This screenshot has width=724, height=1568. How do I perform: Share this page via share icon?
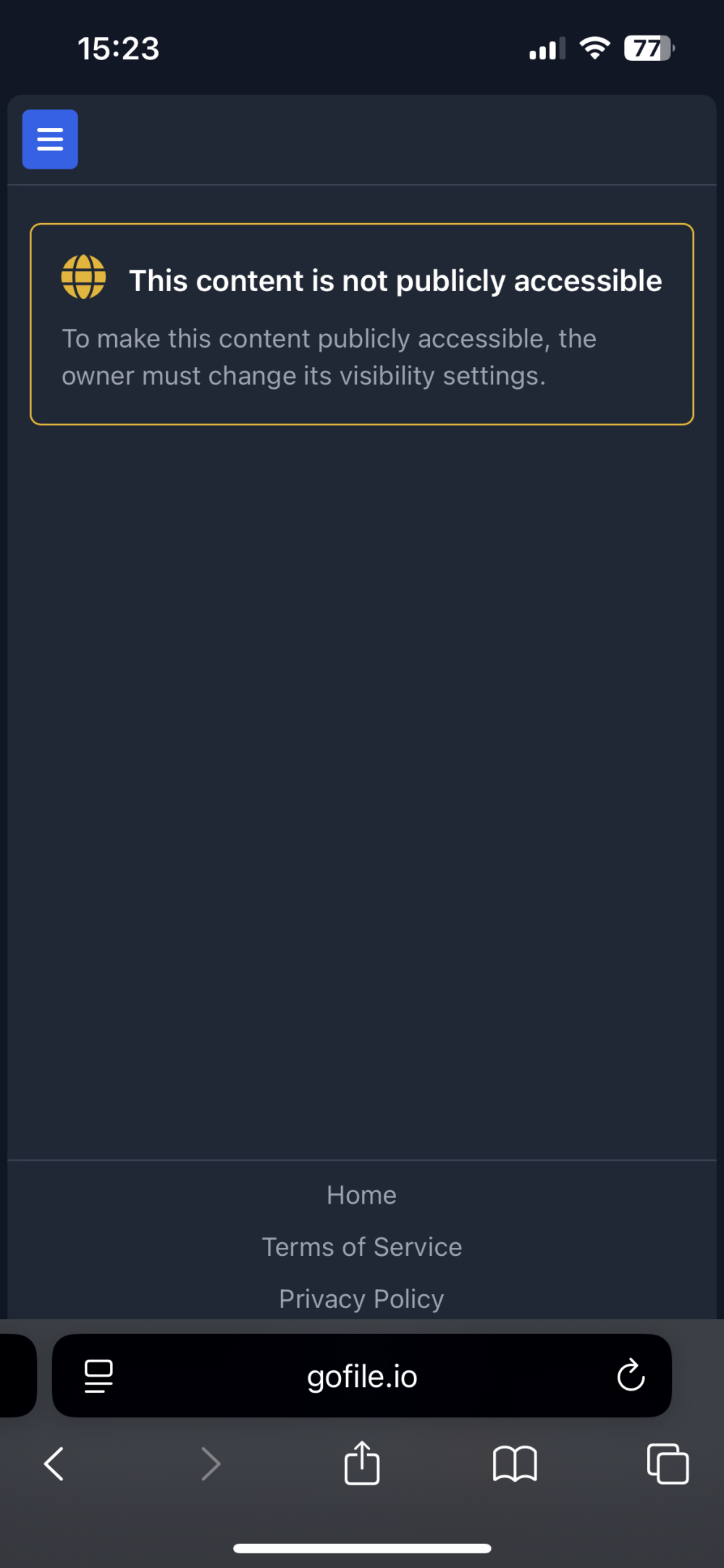pyautogui.click(x=362, y=1464)
